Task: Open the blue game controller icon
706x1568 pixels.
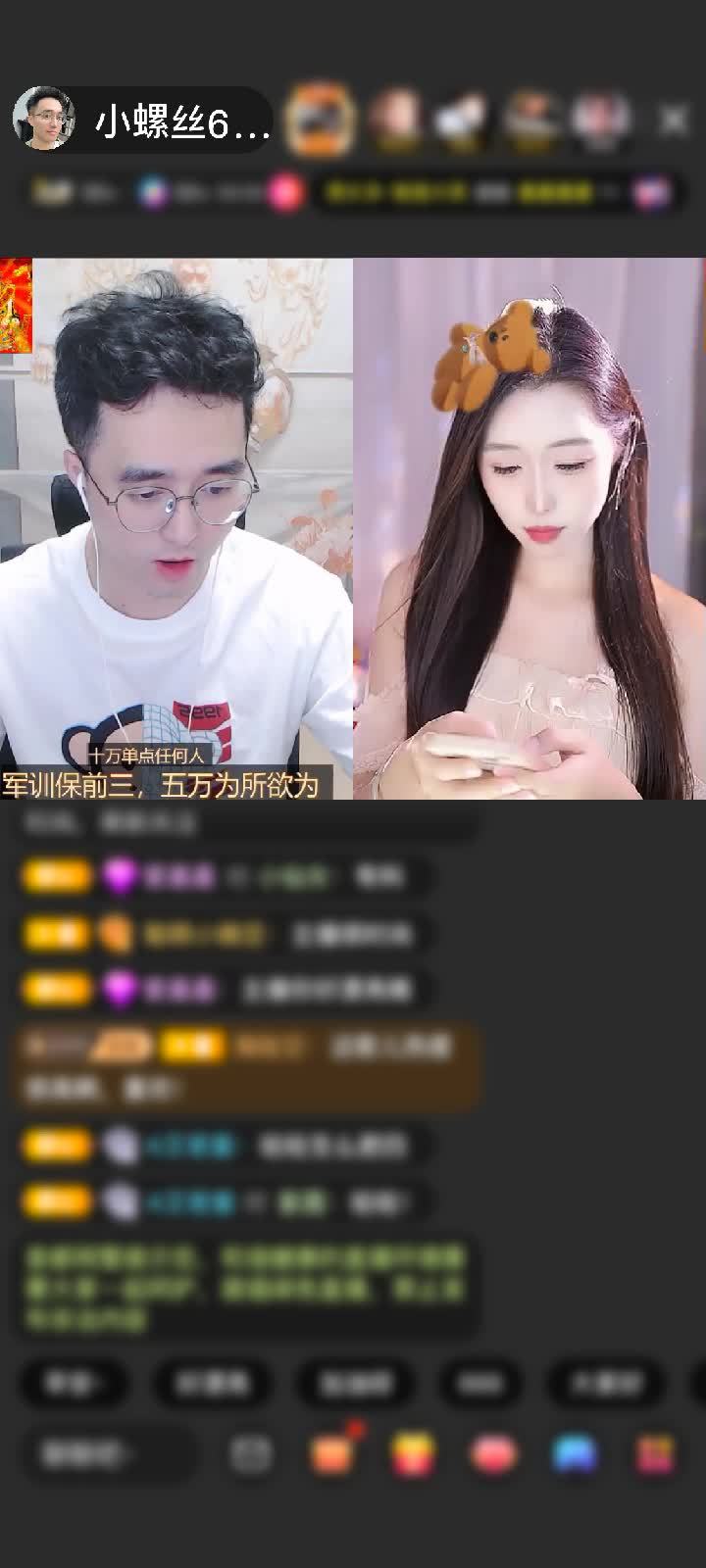Action: (x=575, y=1453)
